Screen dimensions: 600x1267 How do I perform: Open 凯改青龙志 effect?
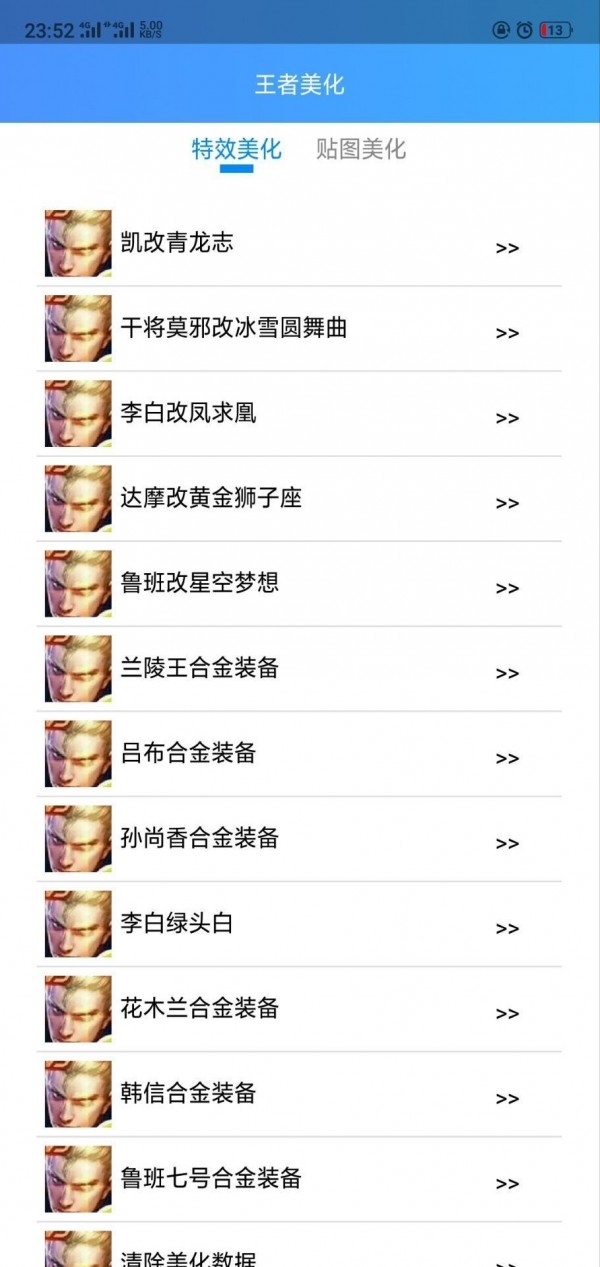click(298, 244)
